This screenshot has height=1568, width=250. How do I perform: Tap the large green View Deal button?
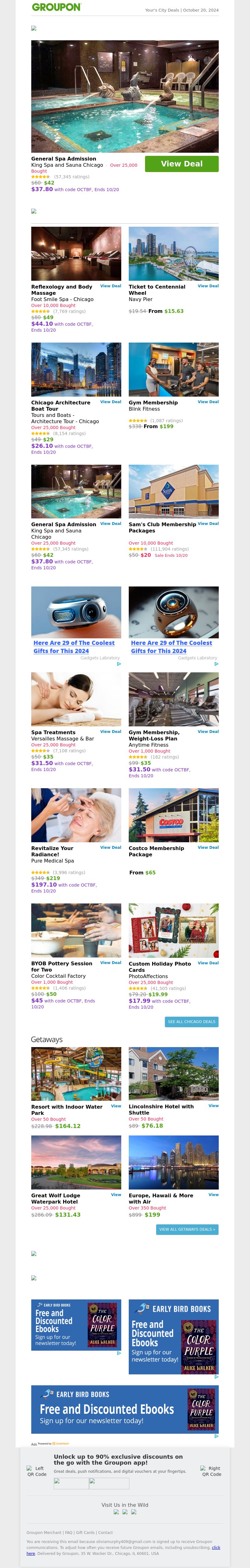point(181,164)
